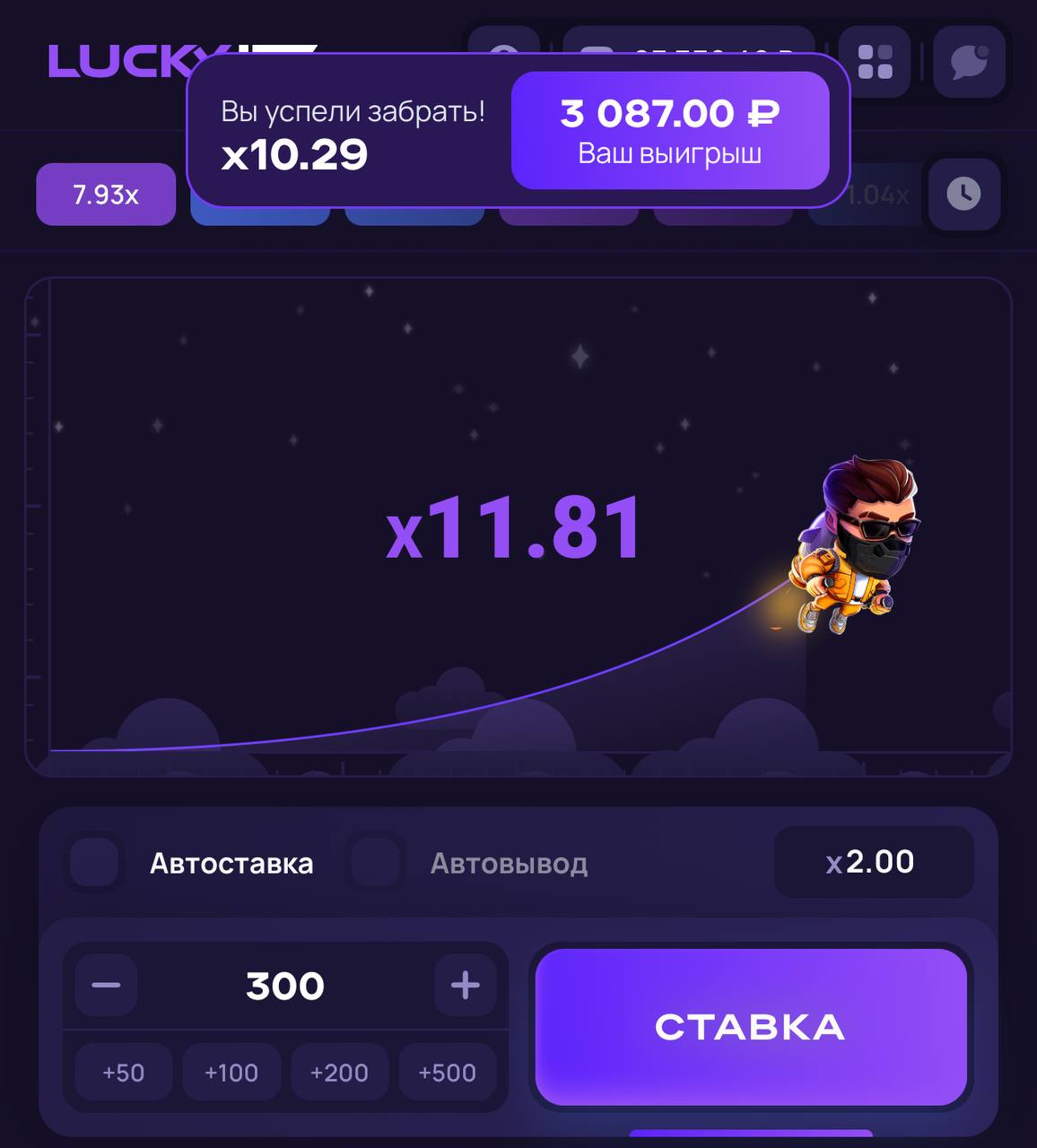Enable the Автовывод checkbox
Image resolution: width=1037 pixels, height=1148 pixels.
click(375, 863)
